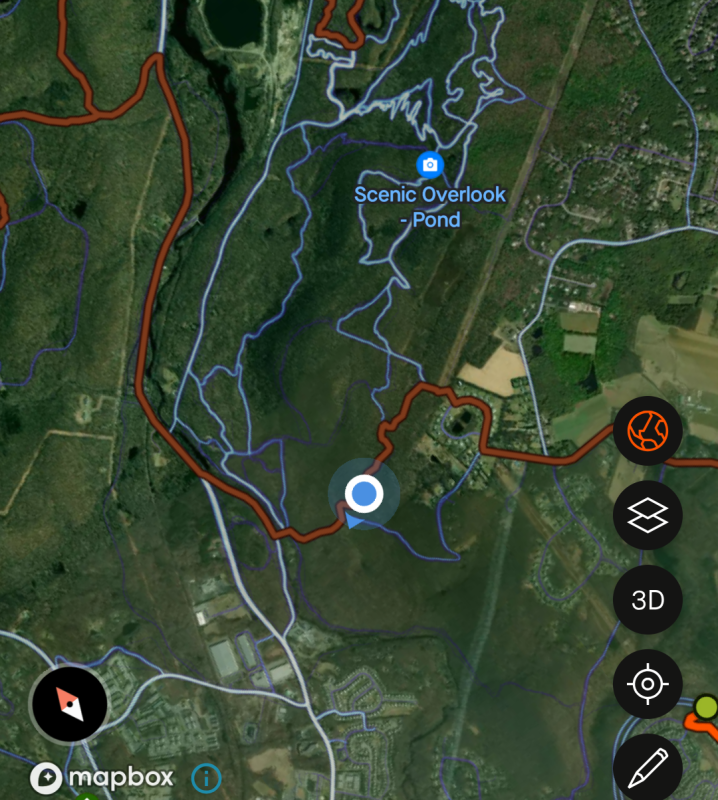
Task: Switch the map to 3D view
Action: [647, 600]
